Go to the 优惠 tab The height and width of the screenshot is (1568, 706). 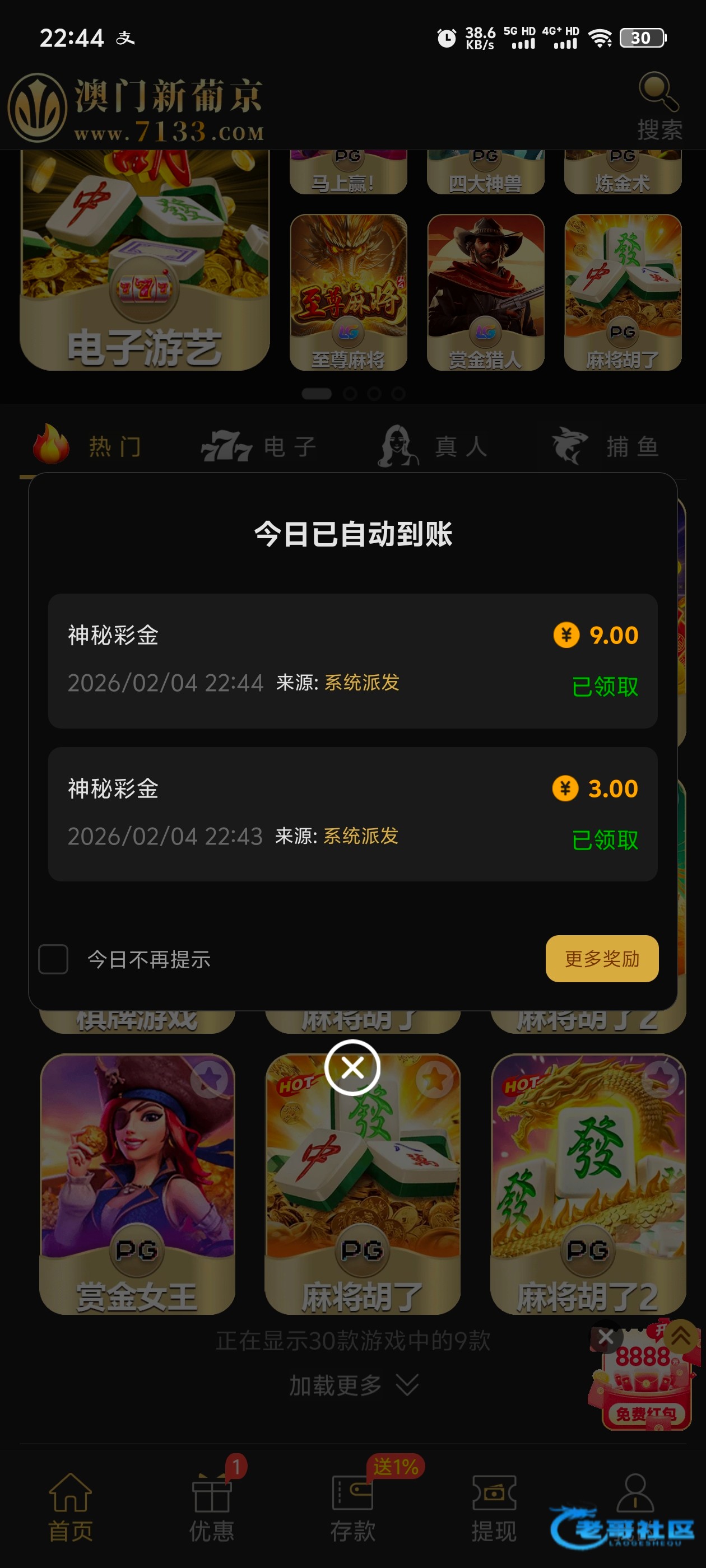click(211, 1504)
